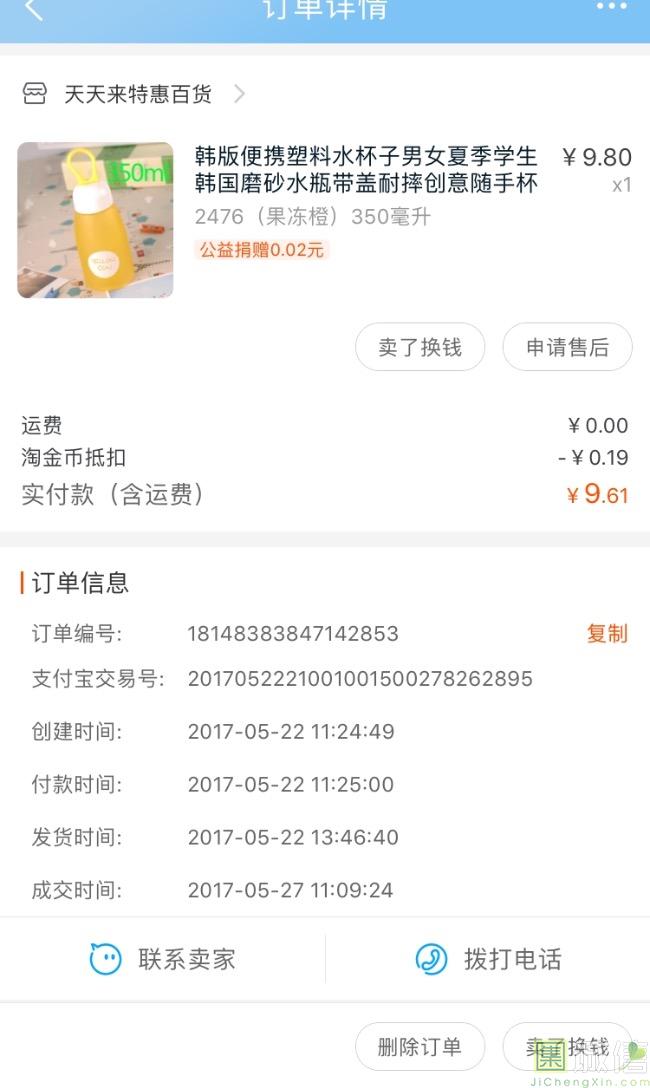Tap the 申请售后 button

(567, 347)
